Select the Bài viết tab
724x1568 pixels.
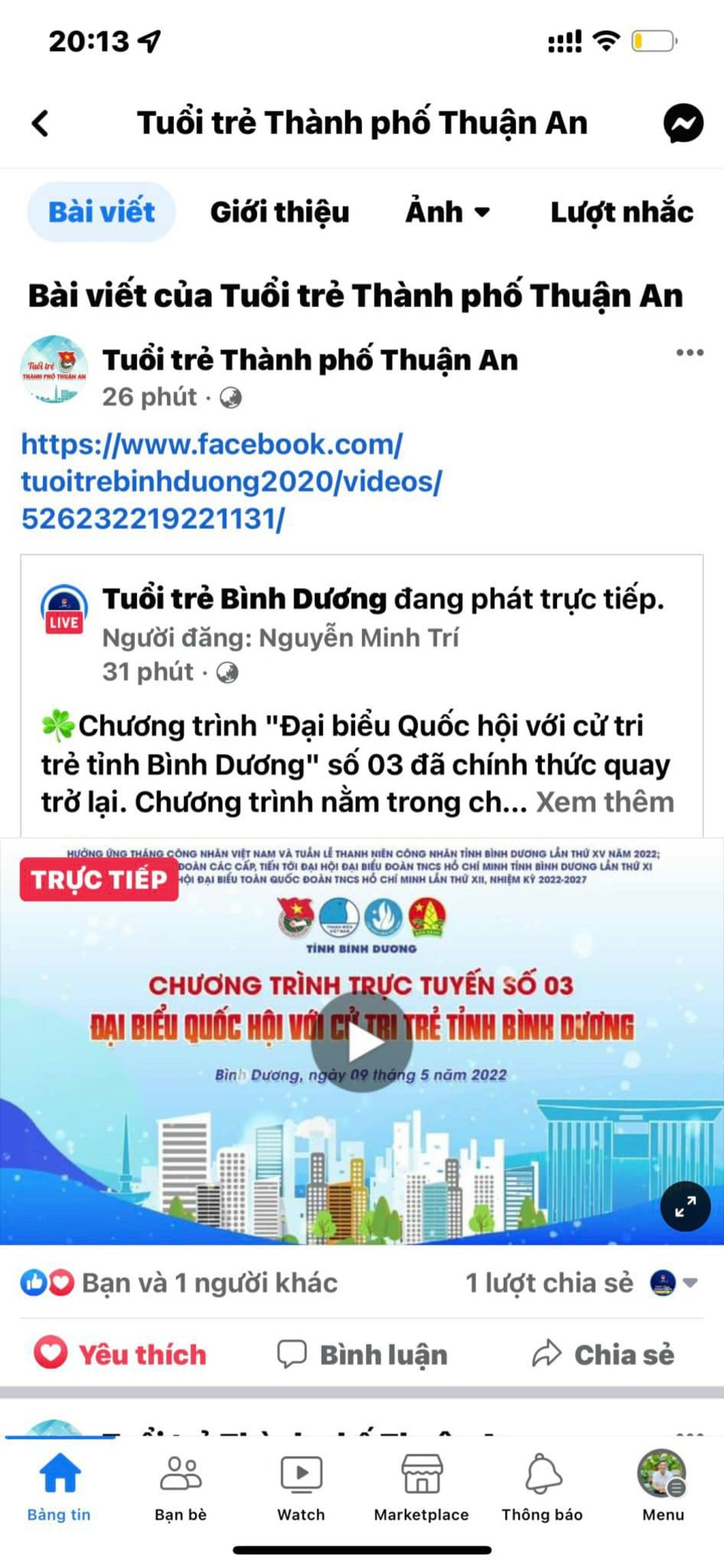tap(101, 212)
